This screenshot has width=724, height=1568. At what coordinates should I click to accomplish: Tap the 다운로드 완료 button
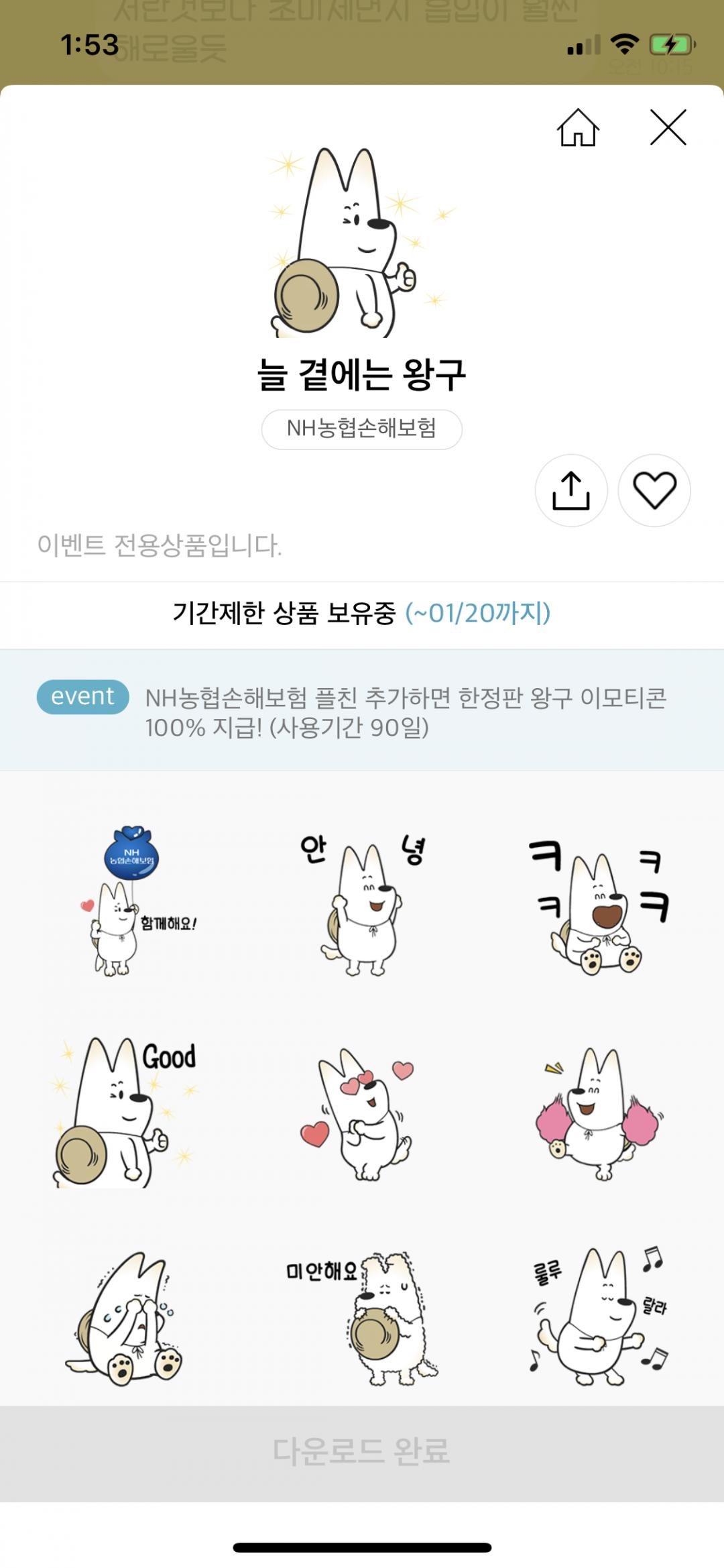(x=361, y=1452)
